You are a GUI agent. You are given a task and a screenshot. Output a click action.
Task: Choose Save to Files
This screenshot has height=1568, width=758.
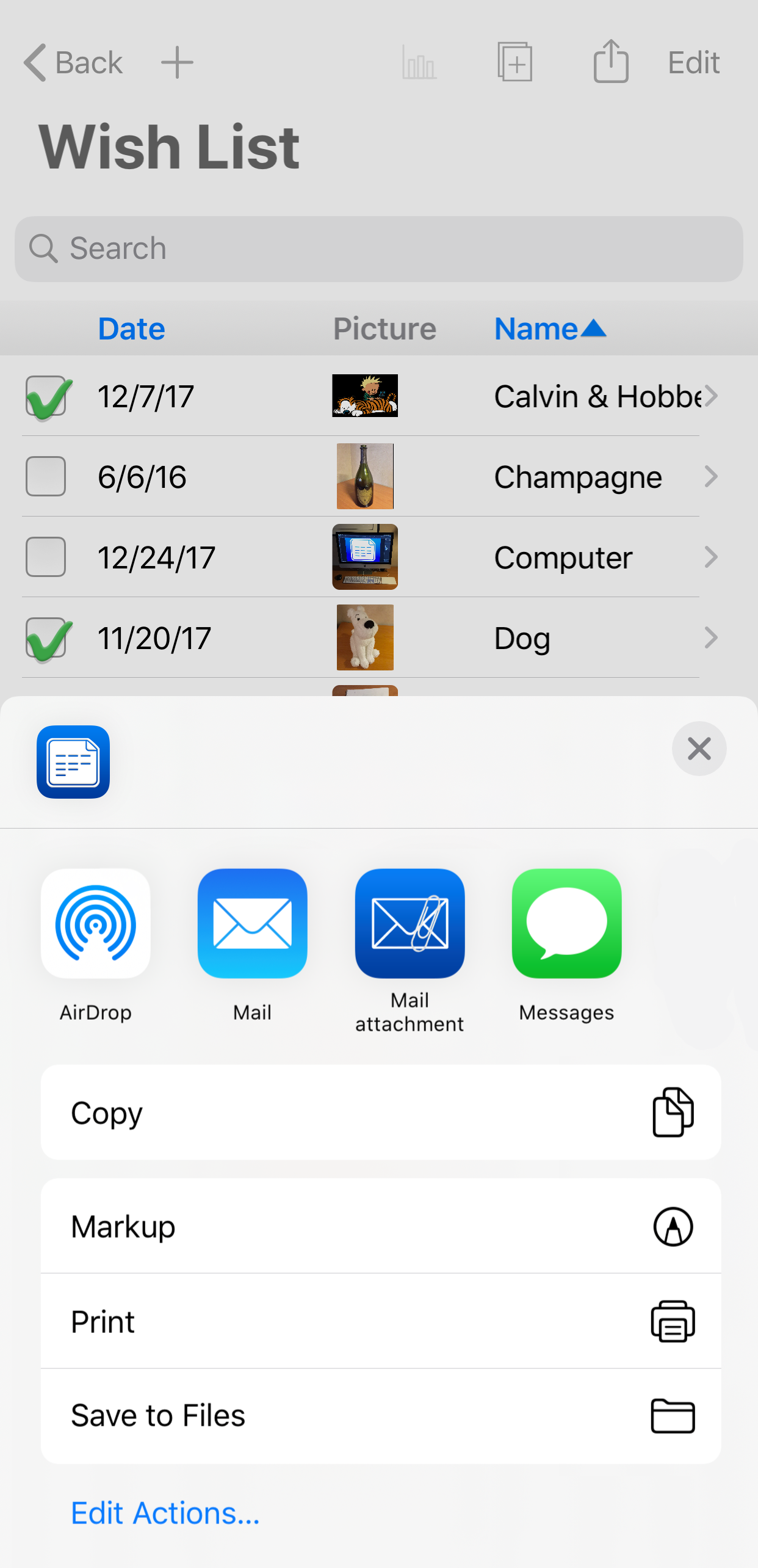pos(380,1415)
